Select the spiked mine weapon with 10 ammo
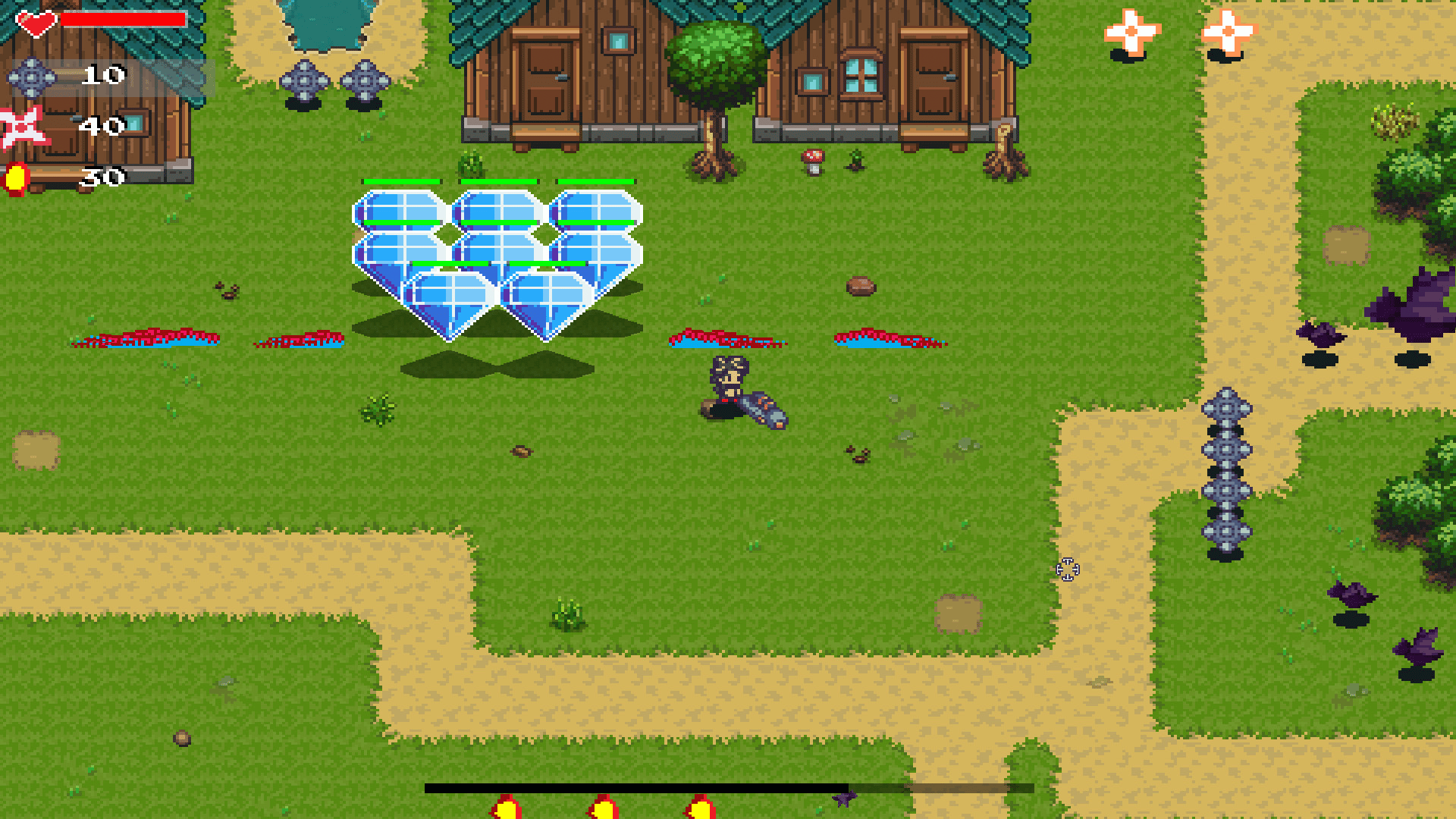The height and width of the screenshot is (819, 1456). 32,77
